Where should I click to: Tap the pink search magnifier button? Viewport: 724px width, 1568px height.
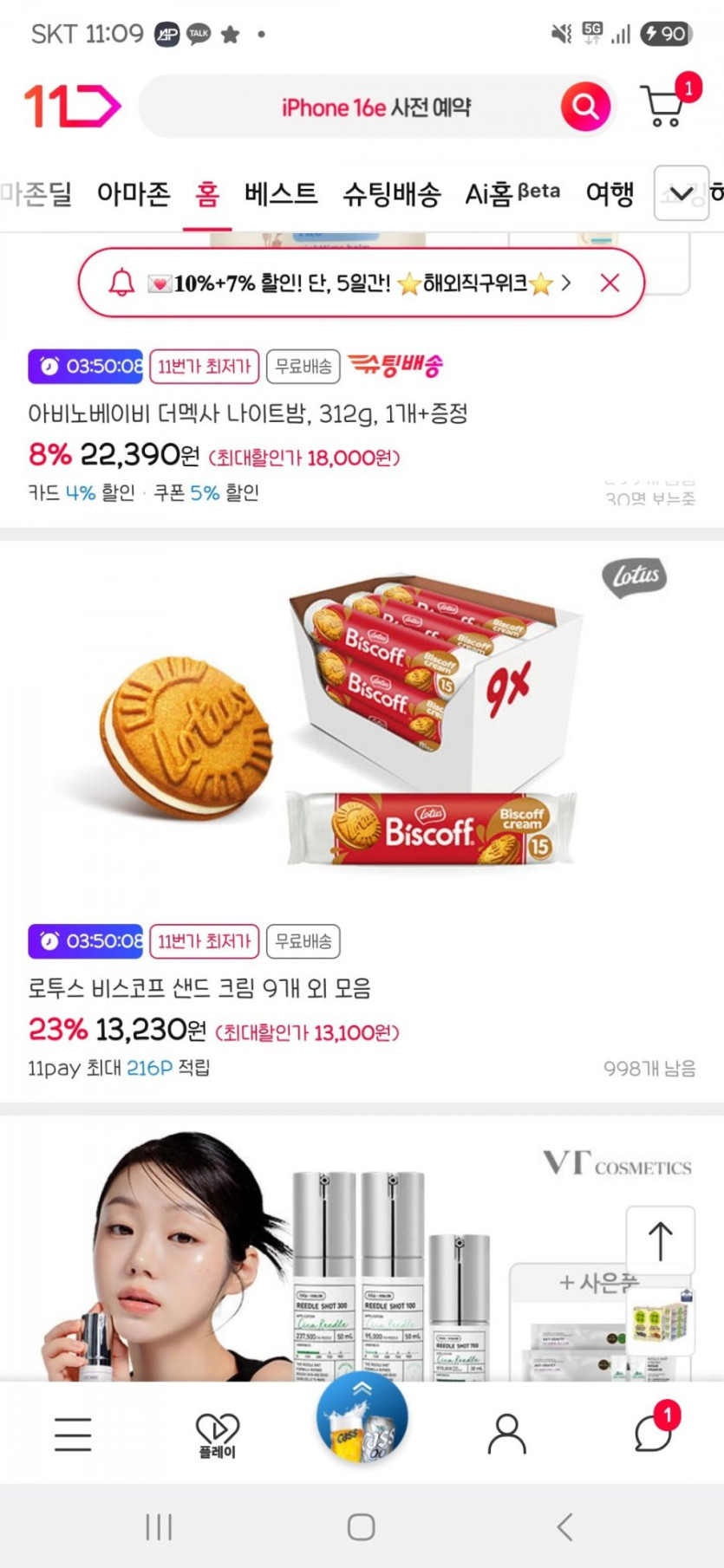tap(585, 107)
